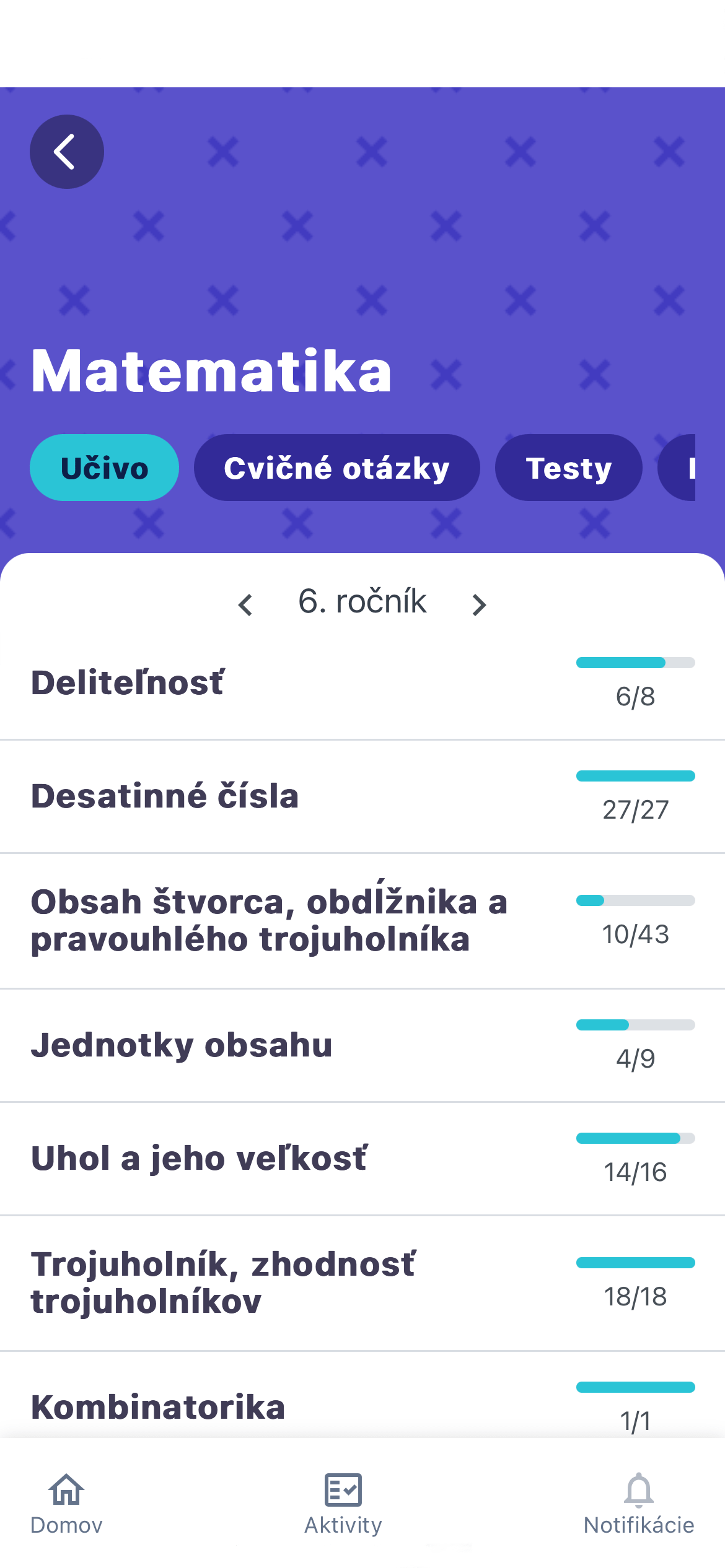Tap the 6. ročník grade label
Viewport: 725px width, 1568px height.
(x=362, y=601)
